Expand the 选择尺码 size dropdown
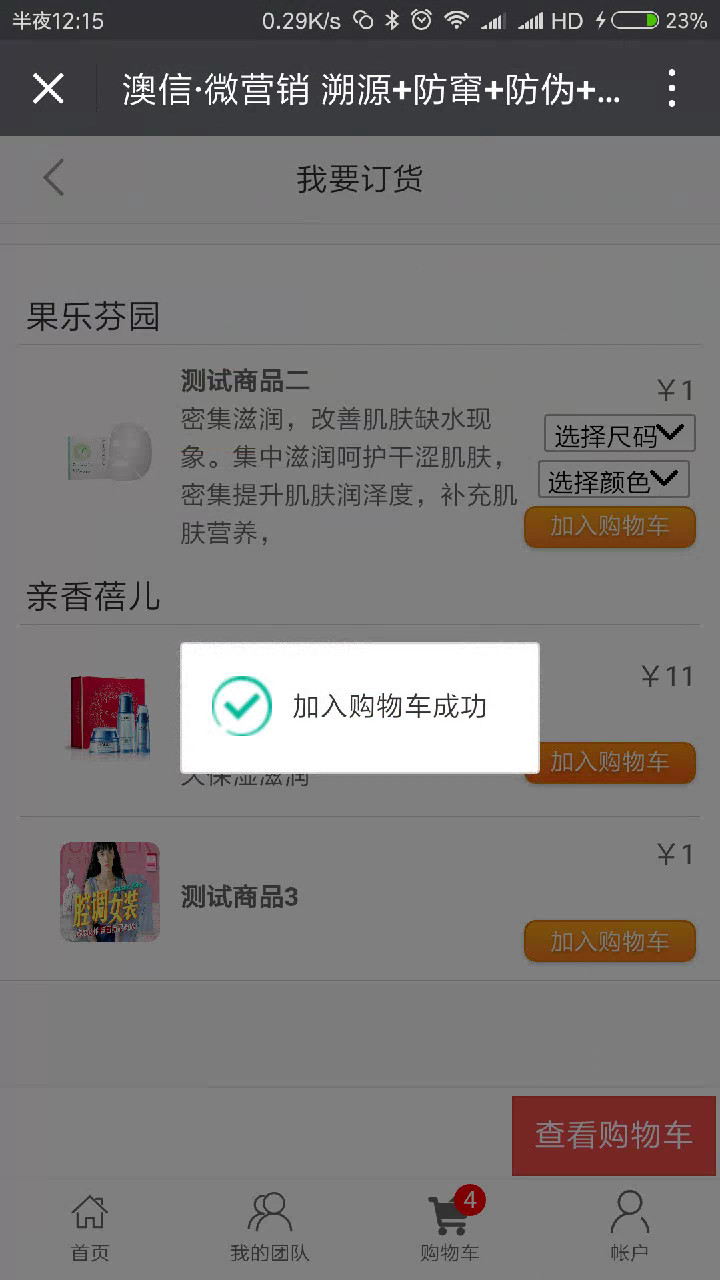Image resolution: width=720 pixels, height=1280 pixels. (x=619, y=435)
